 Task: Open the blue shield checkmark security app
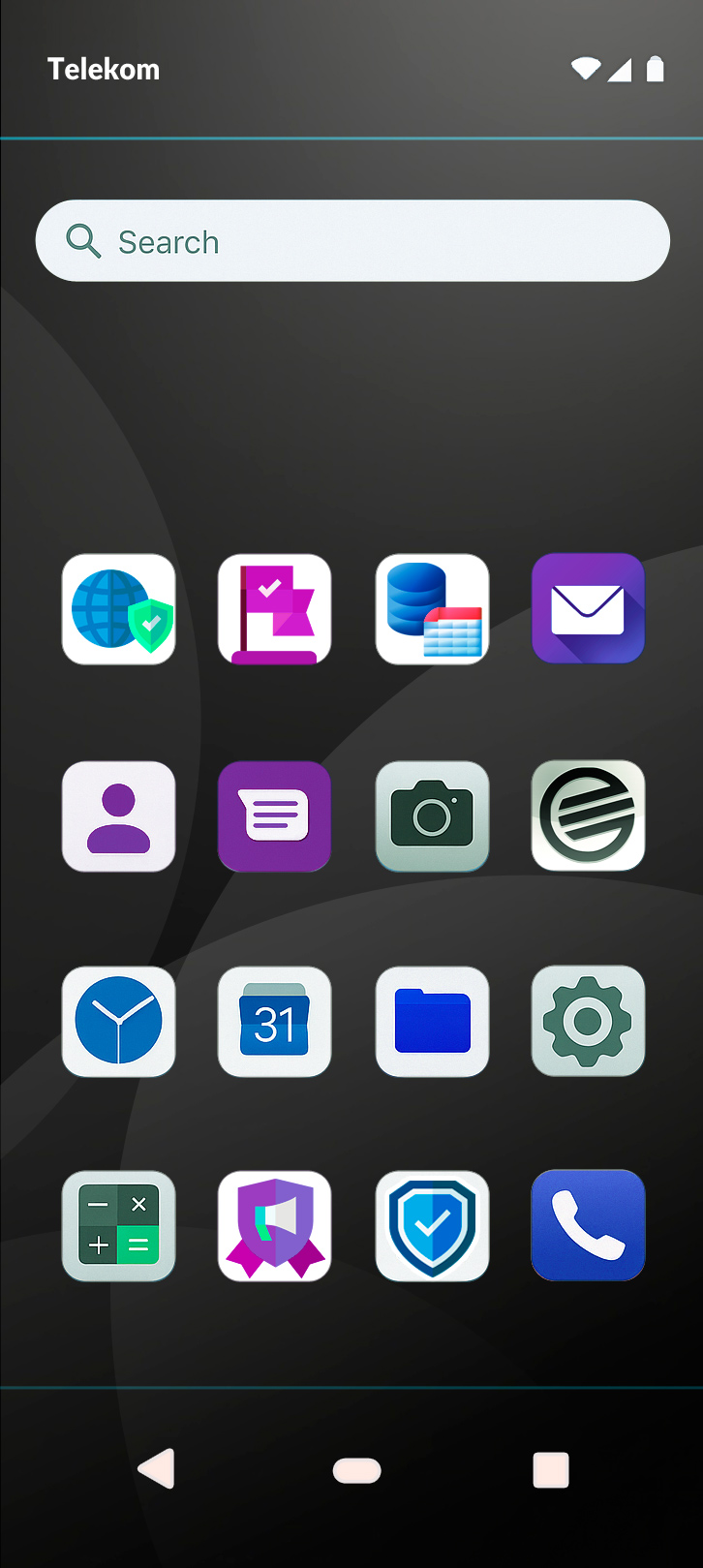[x=432, y=1226]
